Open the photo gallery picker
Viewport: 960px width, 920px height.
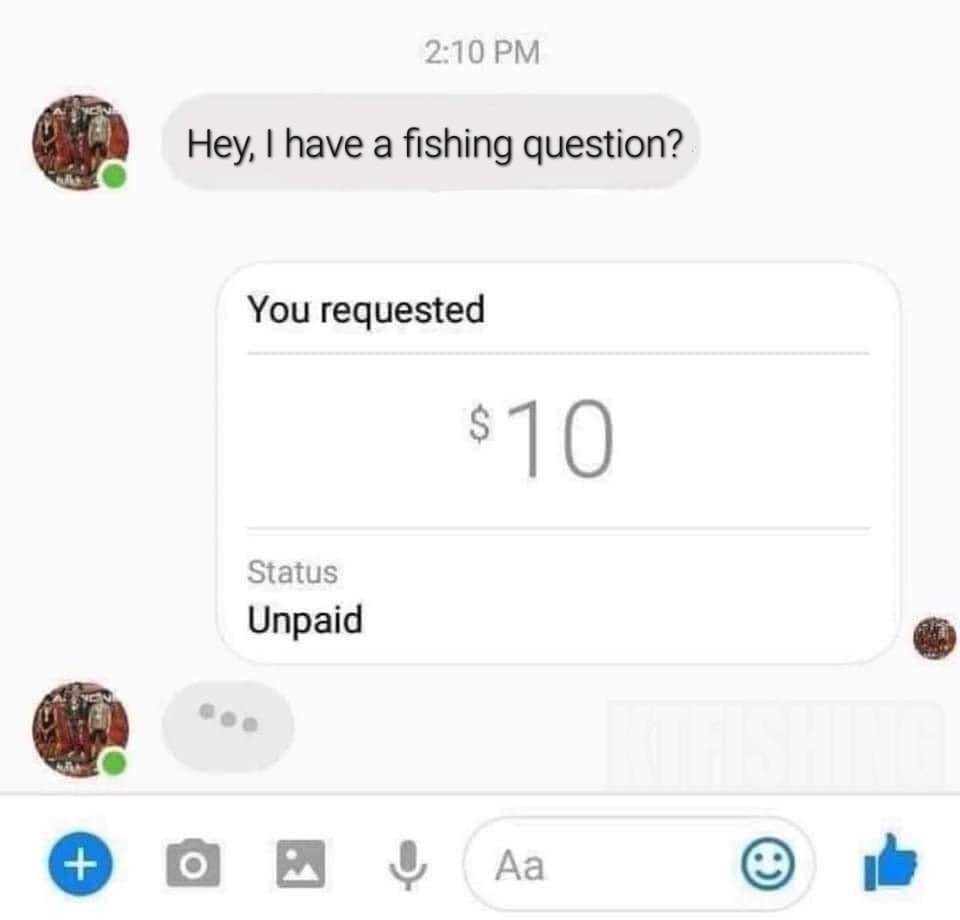coord(301,862)
